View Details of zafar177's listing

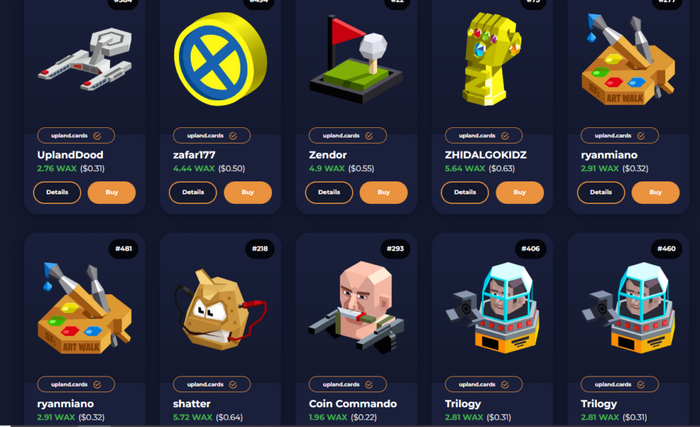tap(193, 192)
